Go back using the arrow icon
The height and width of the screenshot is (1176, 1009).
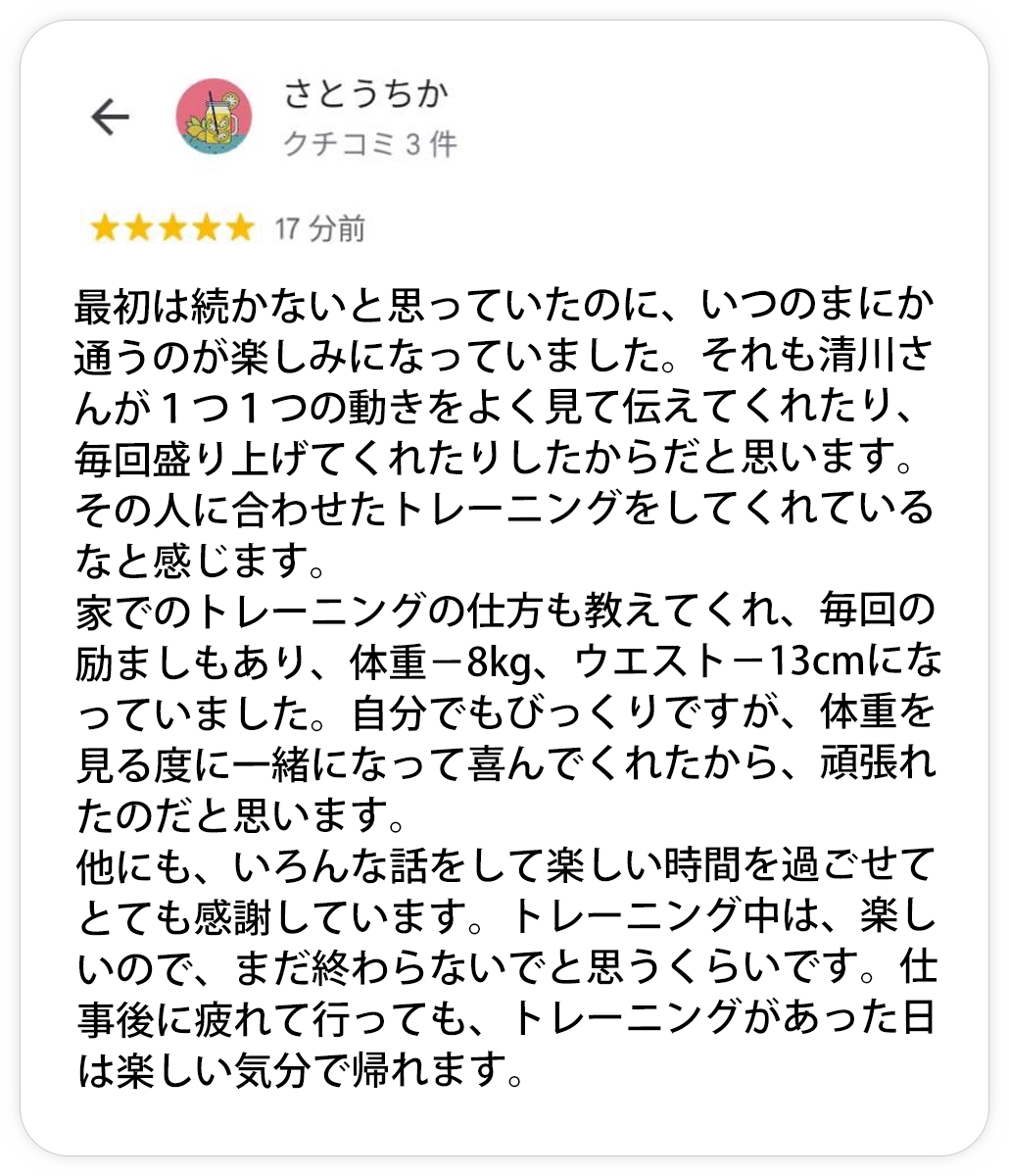coord(110,118)
